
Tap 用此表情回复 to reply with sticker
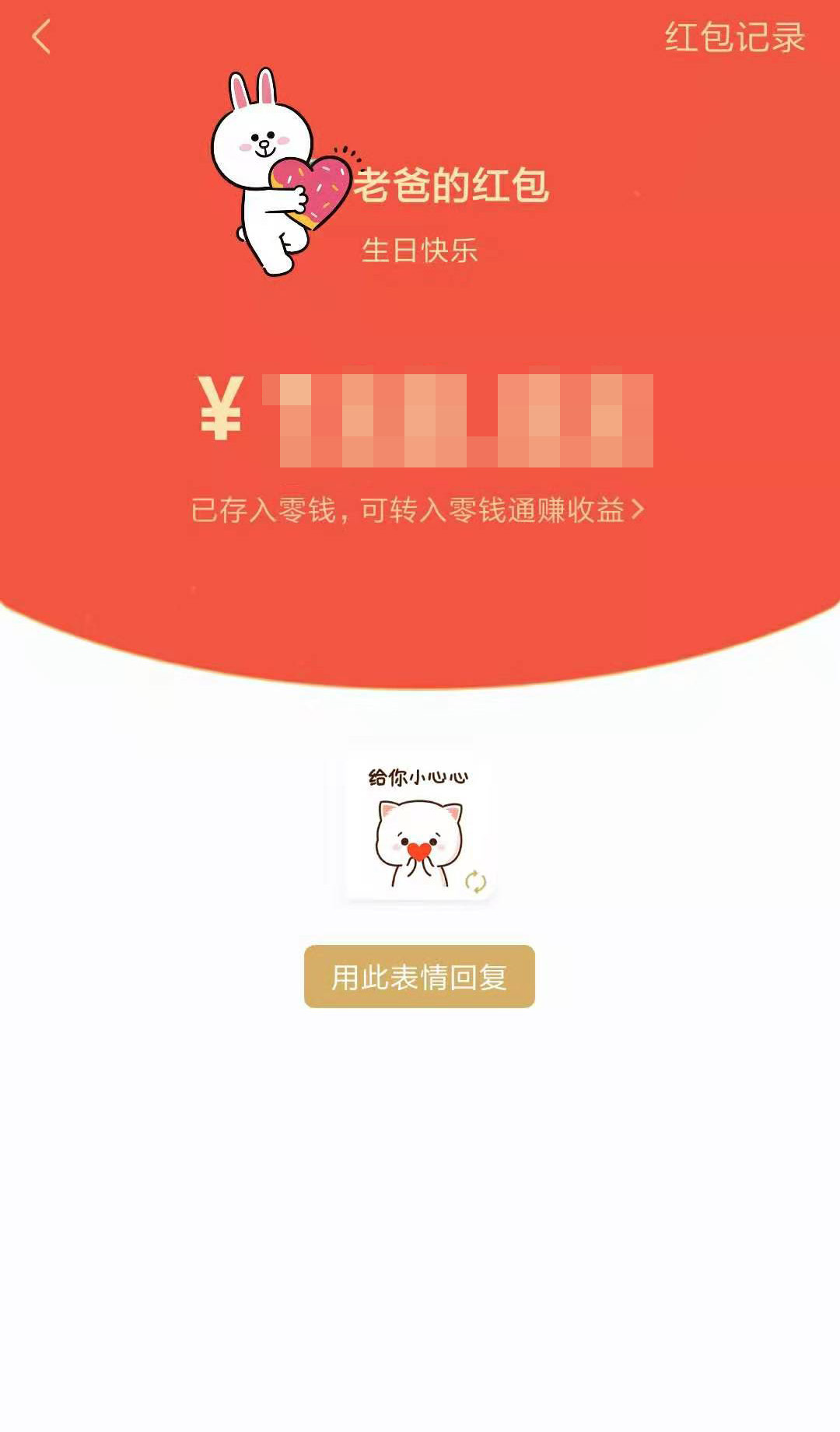point(419,977)
